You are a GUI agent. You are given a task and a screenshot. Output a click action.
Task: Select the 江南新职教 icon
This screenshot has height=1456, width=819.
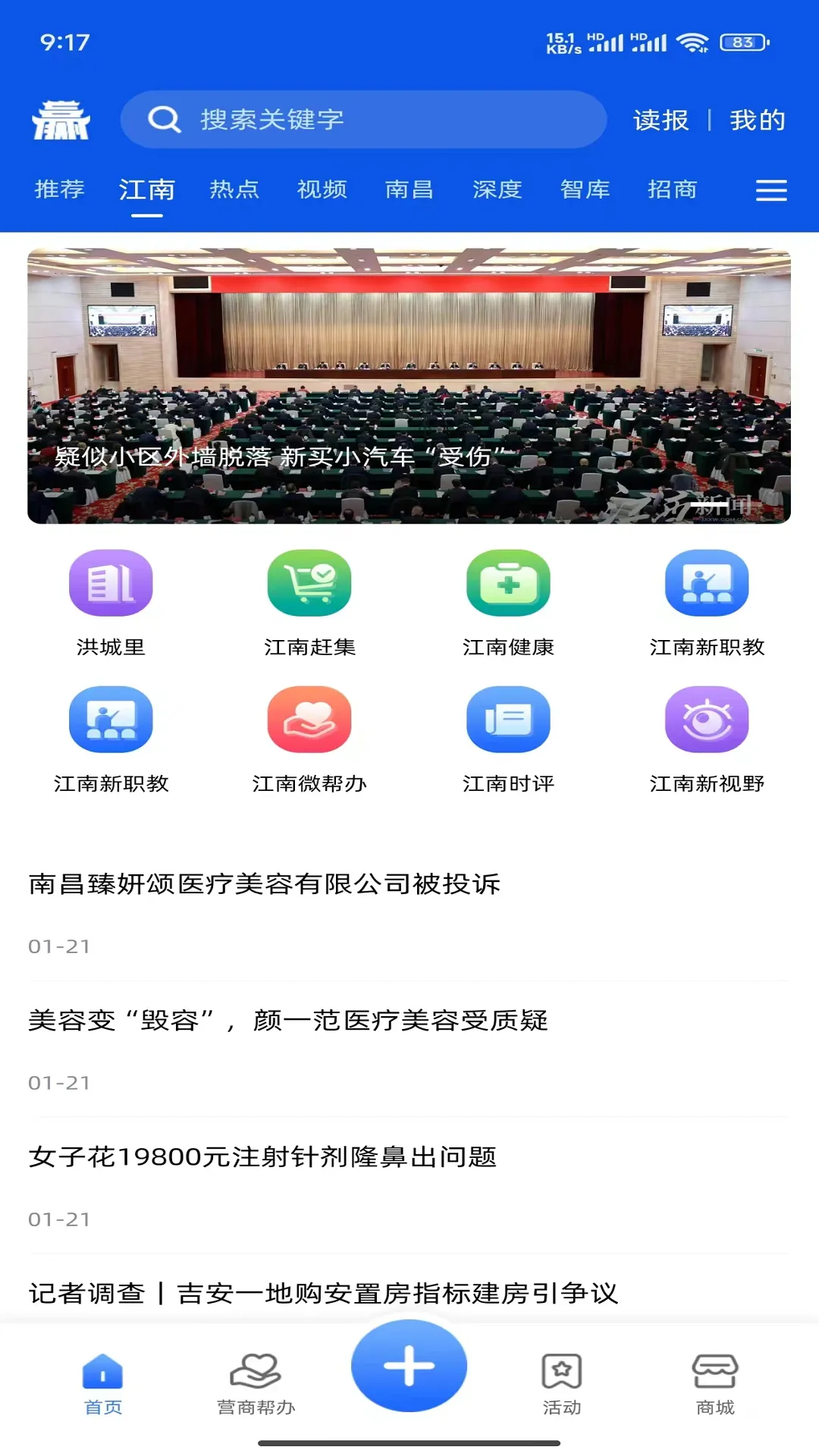(x=707, y=582)
